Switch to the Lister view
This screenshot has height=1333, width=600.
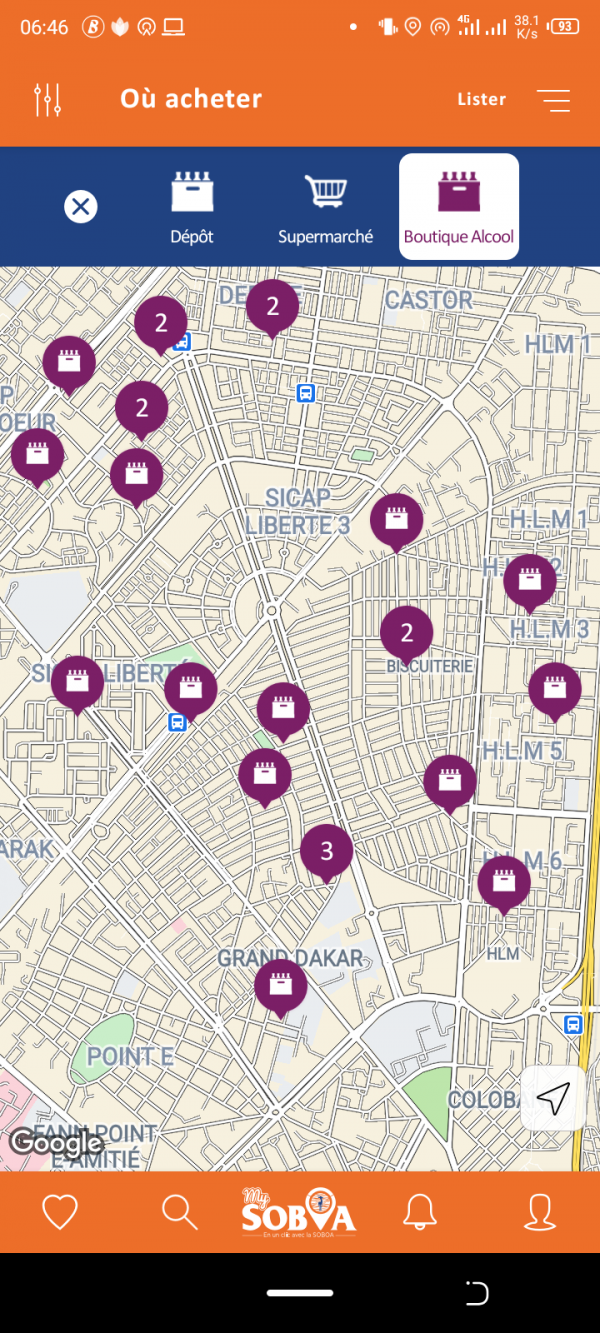(x=482, y=99)
